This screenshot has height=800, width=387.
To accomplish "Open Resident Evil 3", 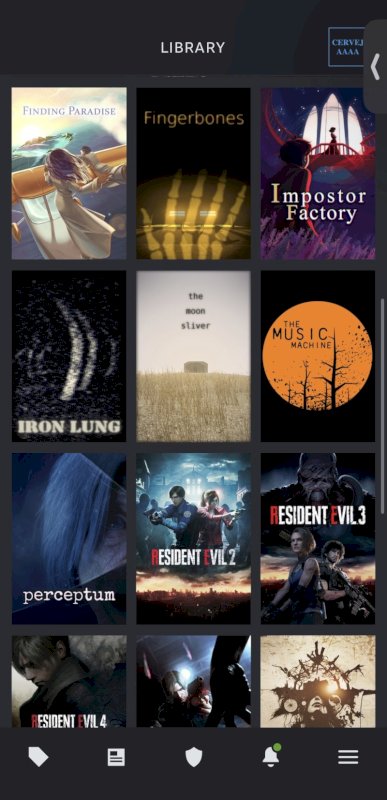I will click(x=318, y=538).
